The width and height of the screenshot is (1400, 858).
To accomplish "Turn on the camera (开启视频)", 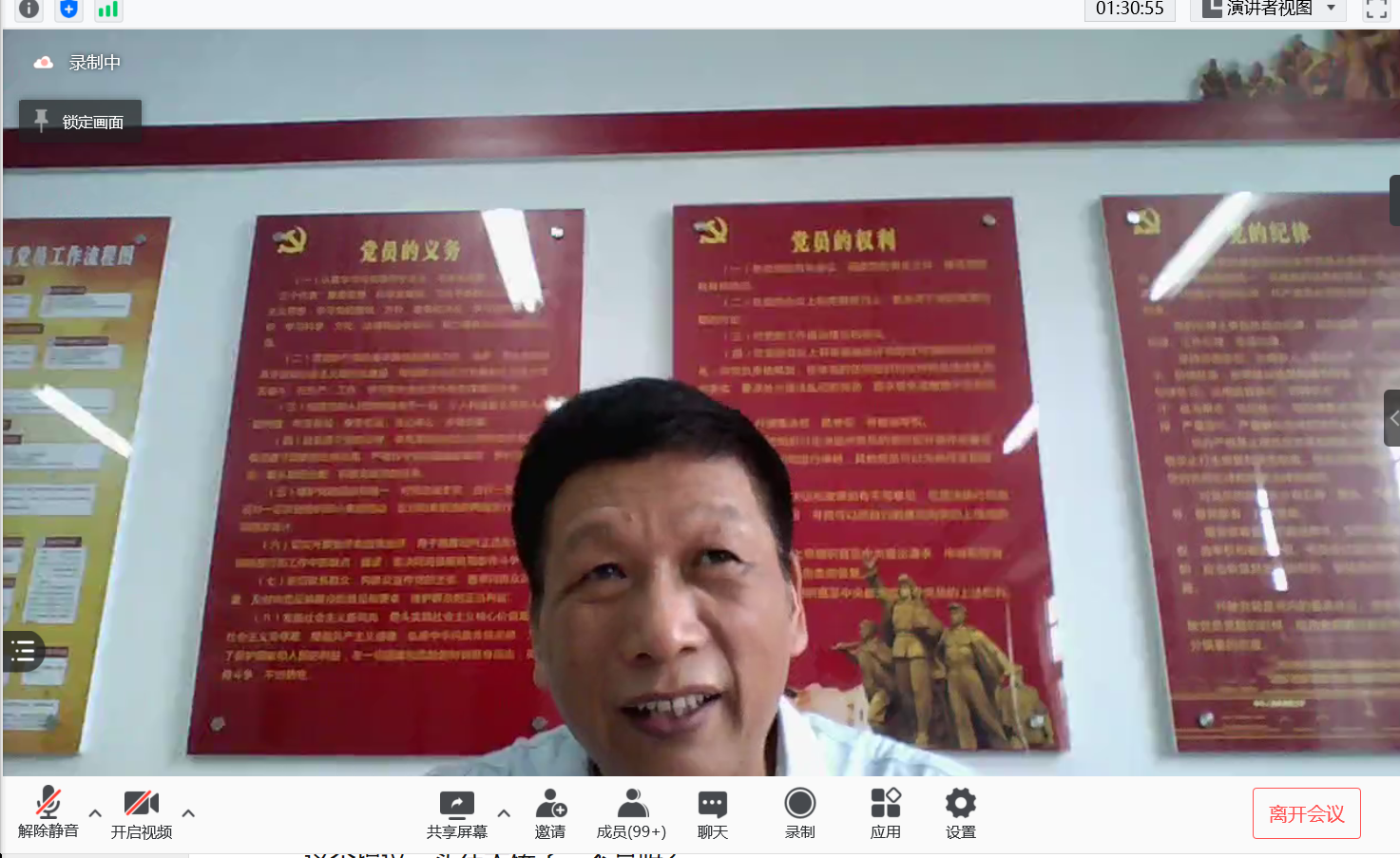I will (141, 812).
